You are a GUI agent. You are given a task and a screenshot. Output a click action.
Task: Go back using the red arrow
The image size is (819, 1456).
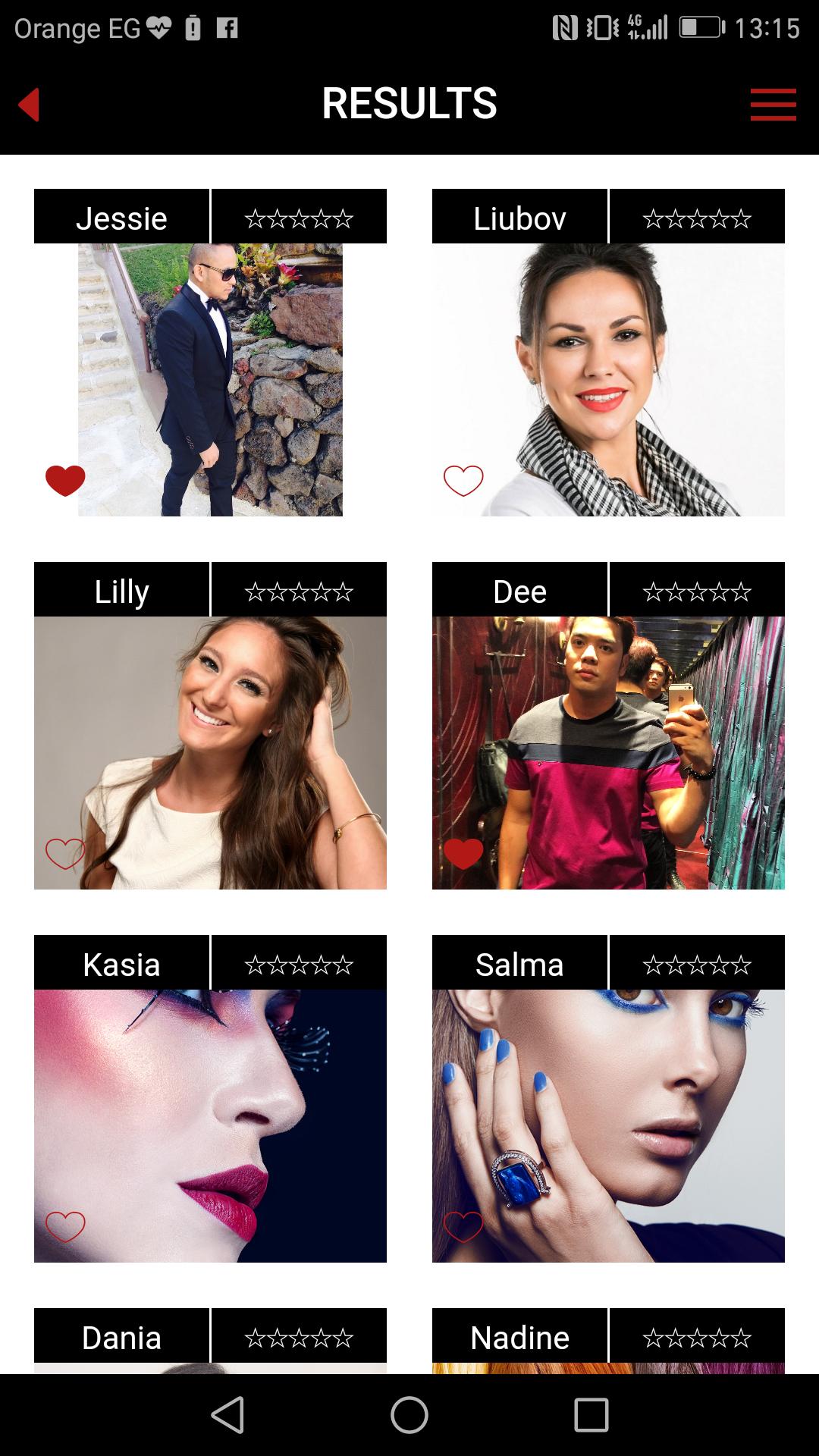pos(29,105)
